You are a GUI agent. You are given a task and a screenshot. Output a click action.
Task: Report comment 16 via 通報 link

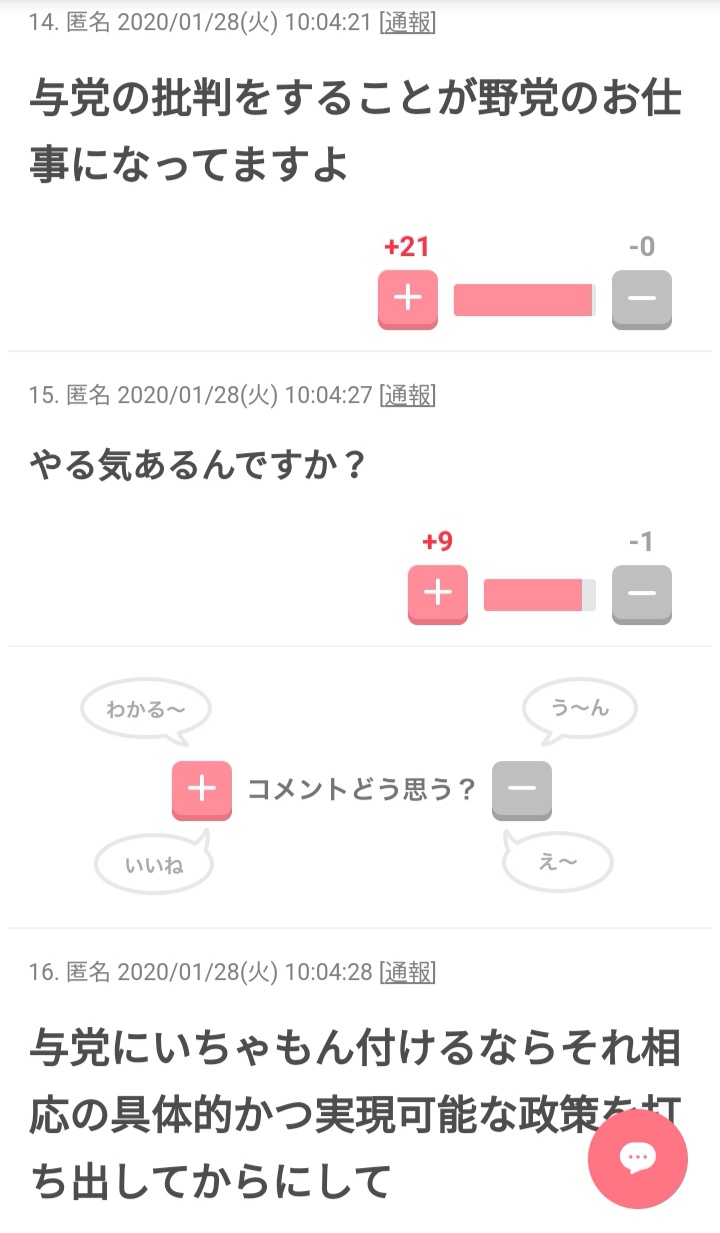[x=408, y=971]
